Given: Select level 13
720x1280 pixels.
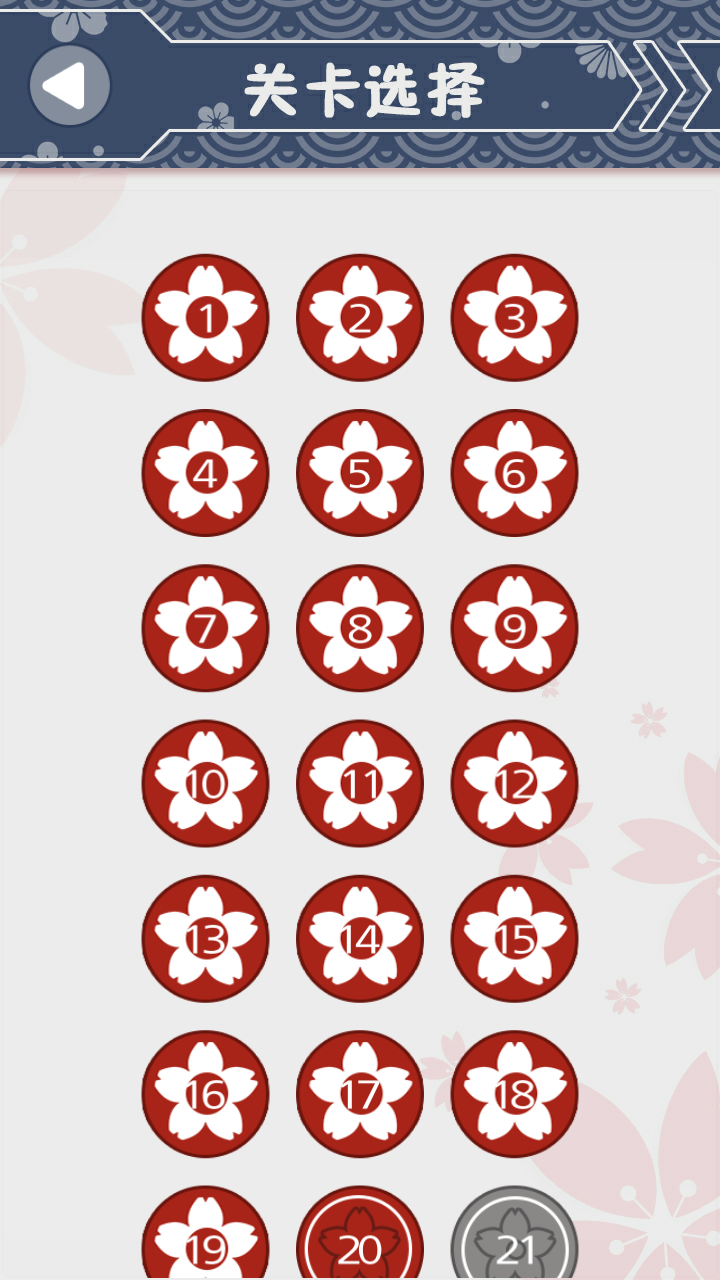Looking at the screenshot, I should (x=206, y=938).
